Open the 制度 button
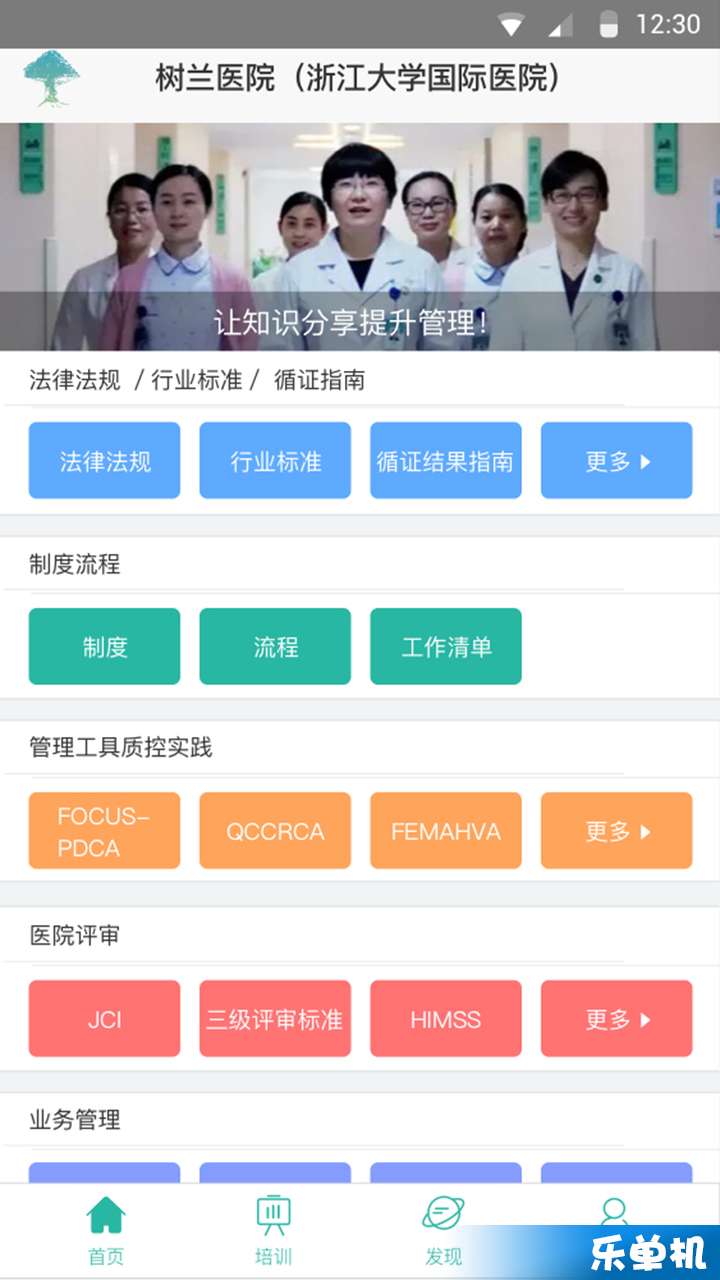This screenshot has width=720, height=1280. (x=104, y=646)
